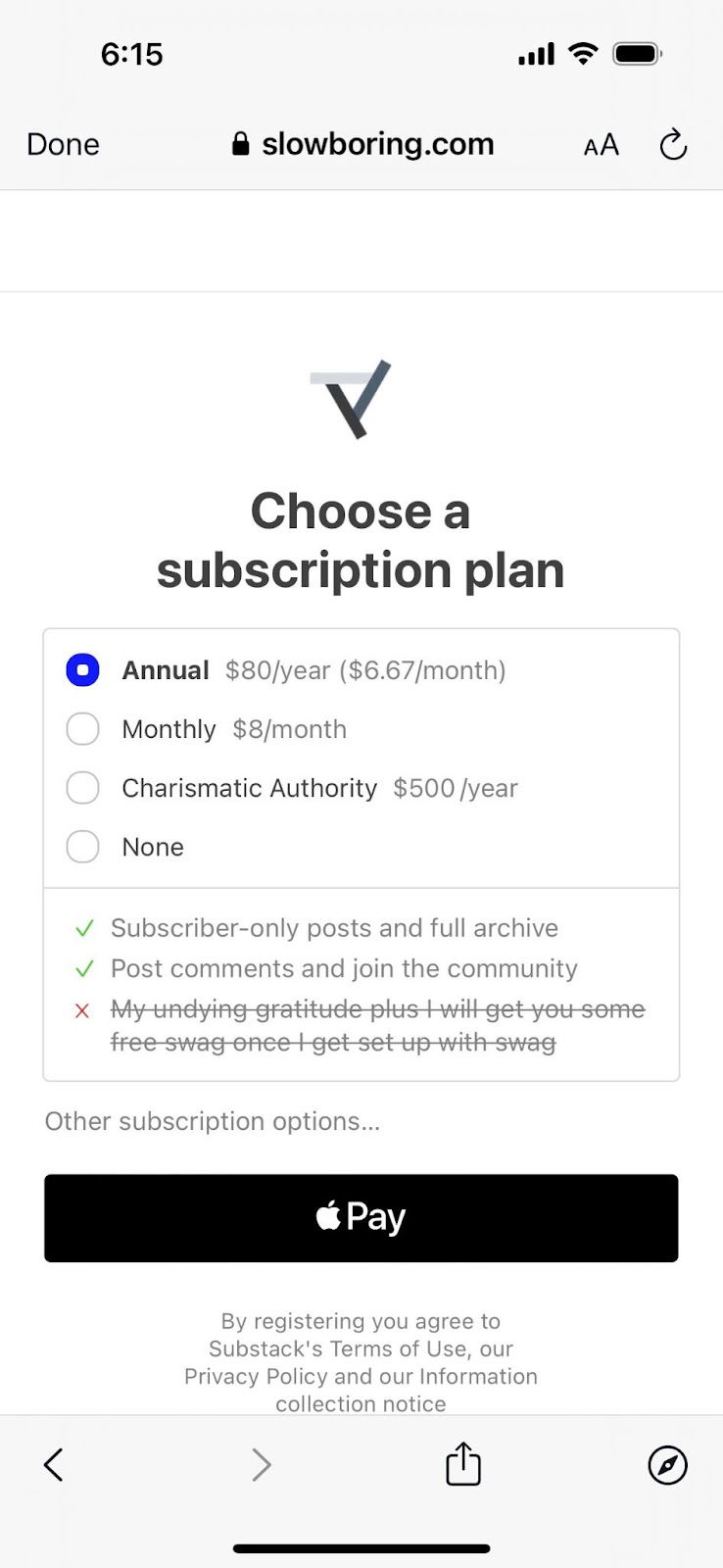Expand other subscription options
Image resolution: width=723 pixels, height=1568 pixels.
(212, 1121)
